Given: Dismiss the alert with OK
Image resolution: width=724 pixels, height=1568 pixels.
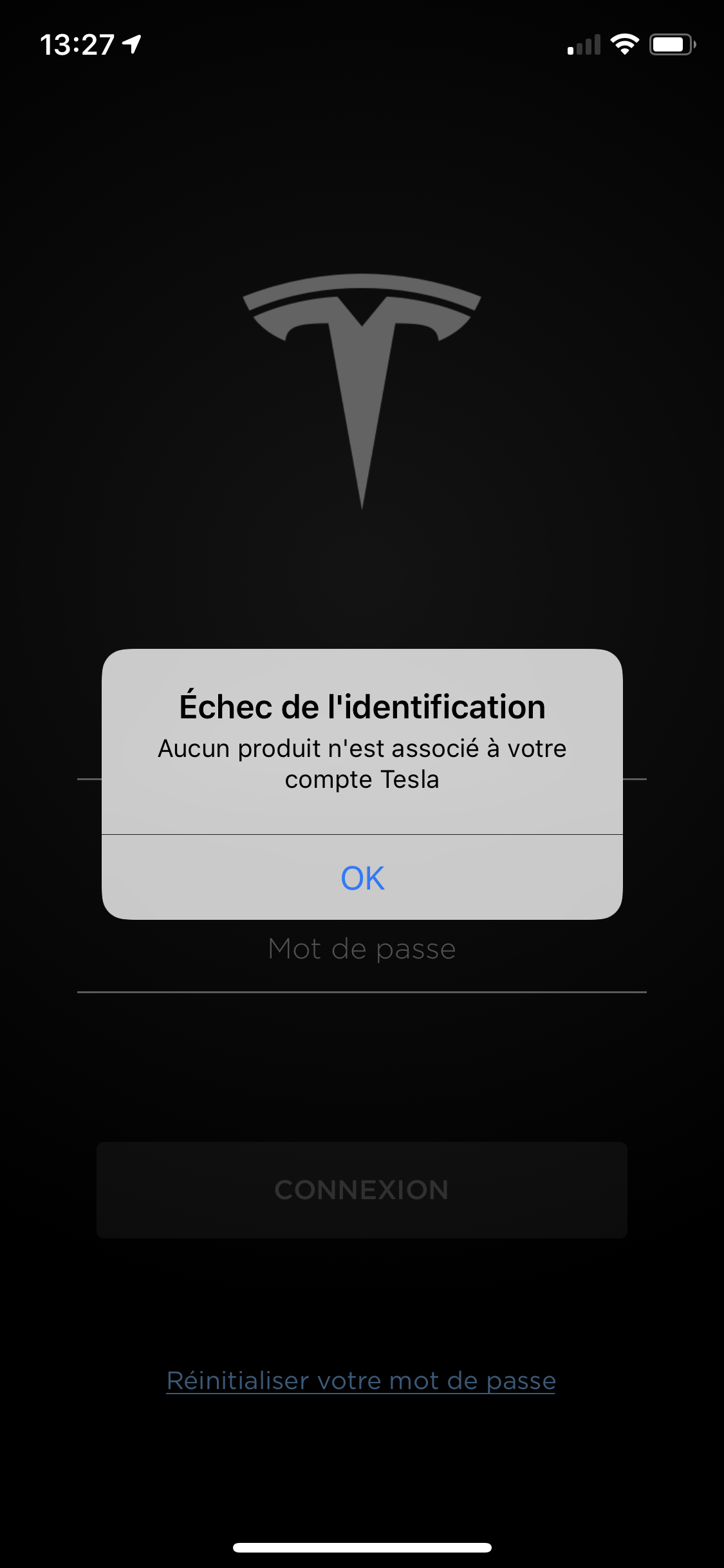Looking at the screenshot, I should tap(362, 878).
